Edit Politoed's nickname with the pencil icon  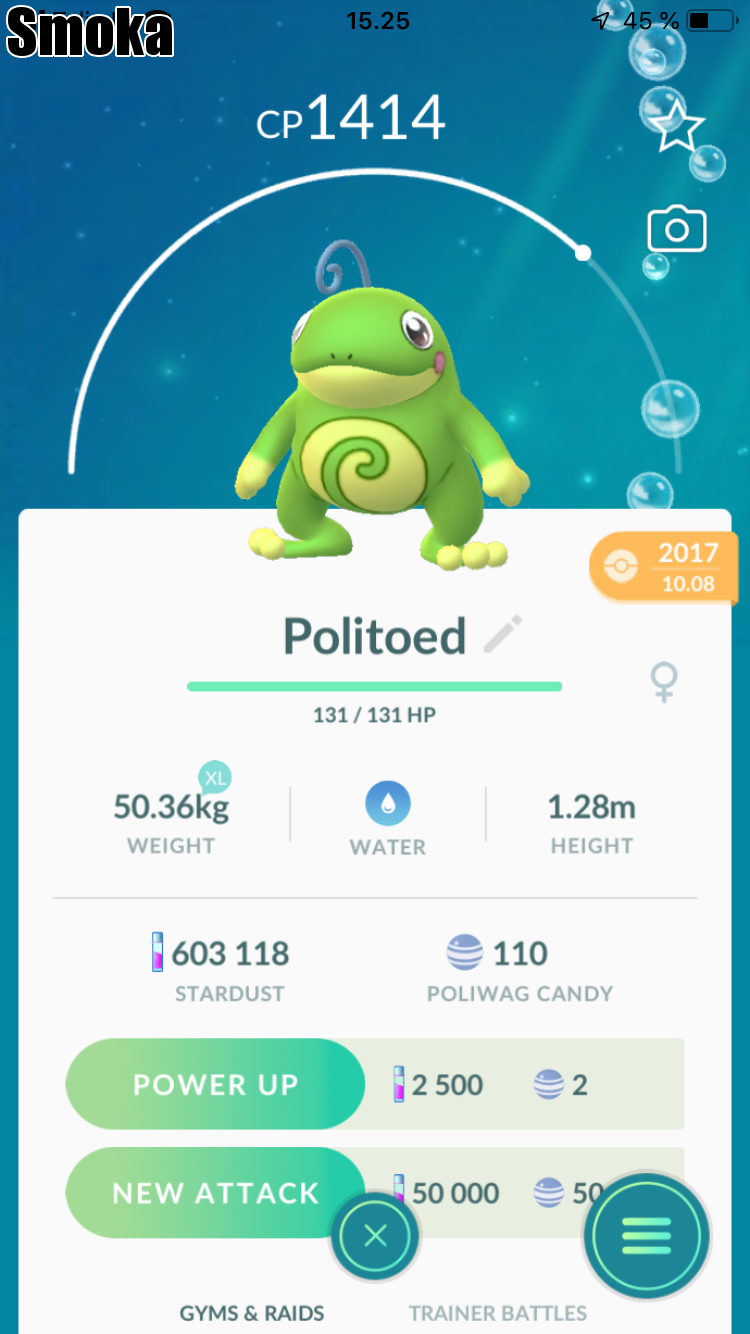pyautogui.click(x=503, y=635)
